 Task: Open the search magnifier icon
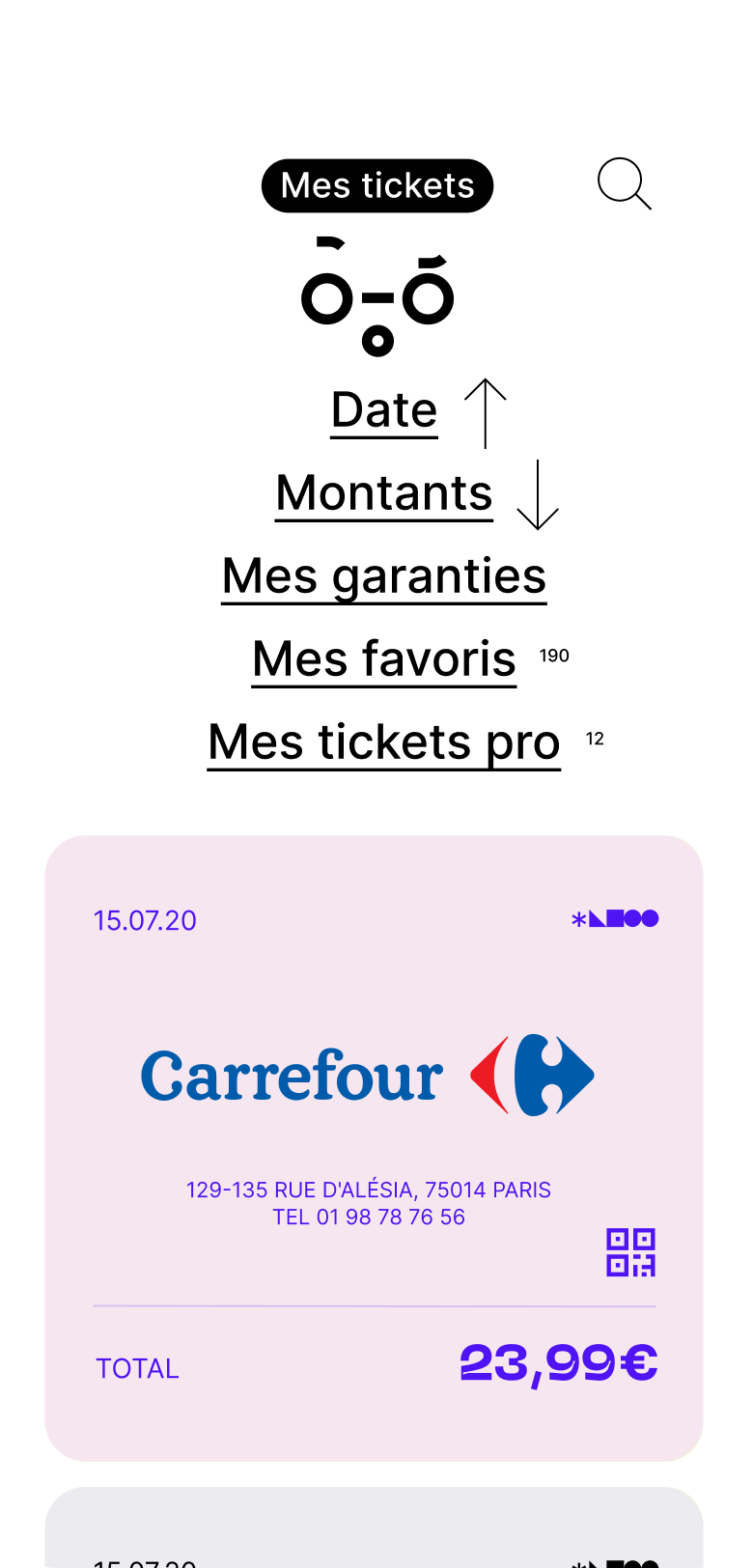pyautogui.click(x=624, y=183)
